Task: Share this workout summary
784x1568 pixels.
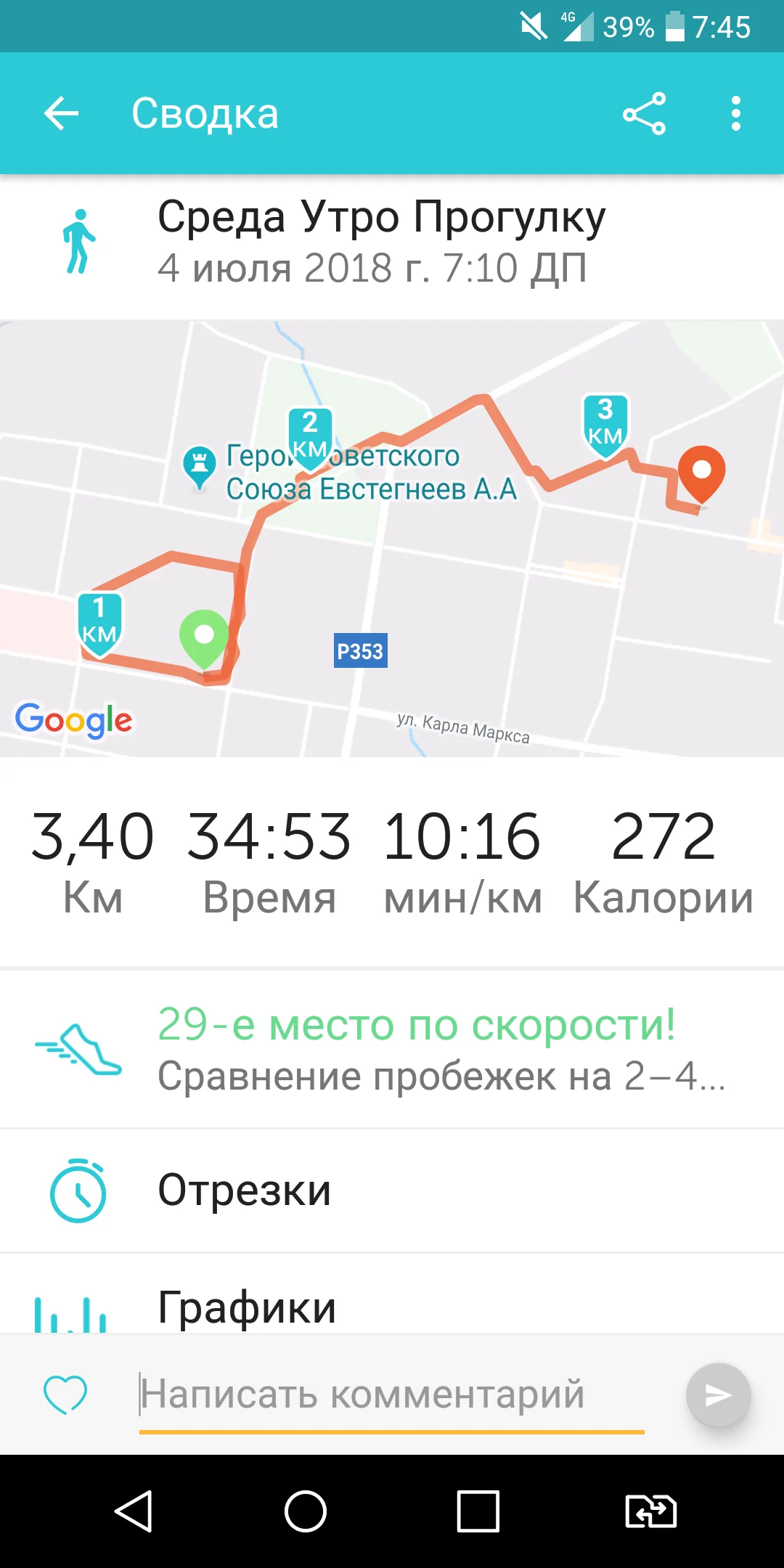Action: coord(644,114)
